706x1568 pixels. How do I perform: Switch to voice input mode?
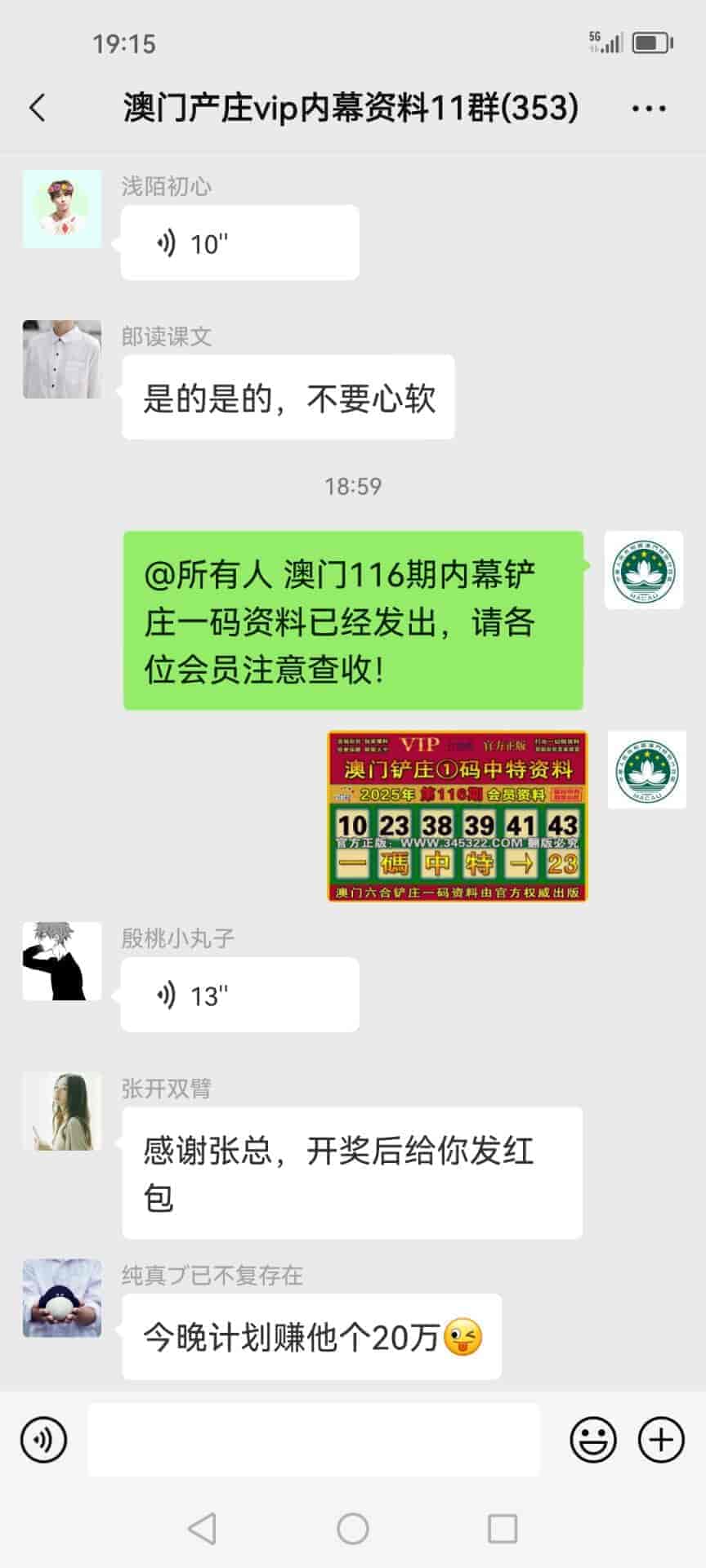pos(44,1440)
